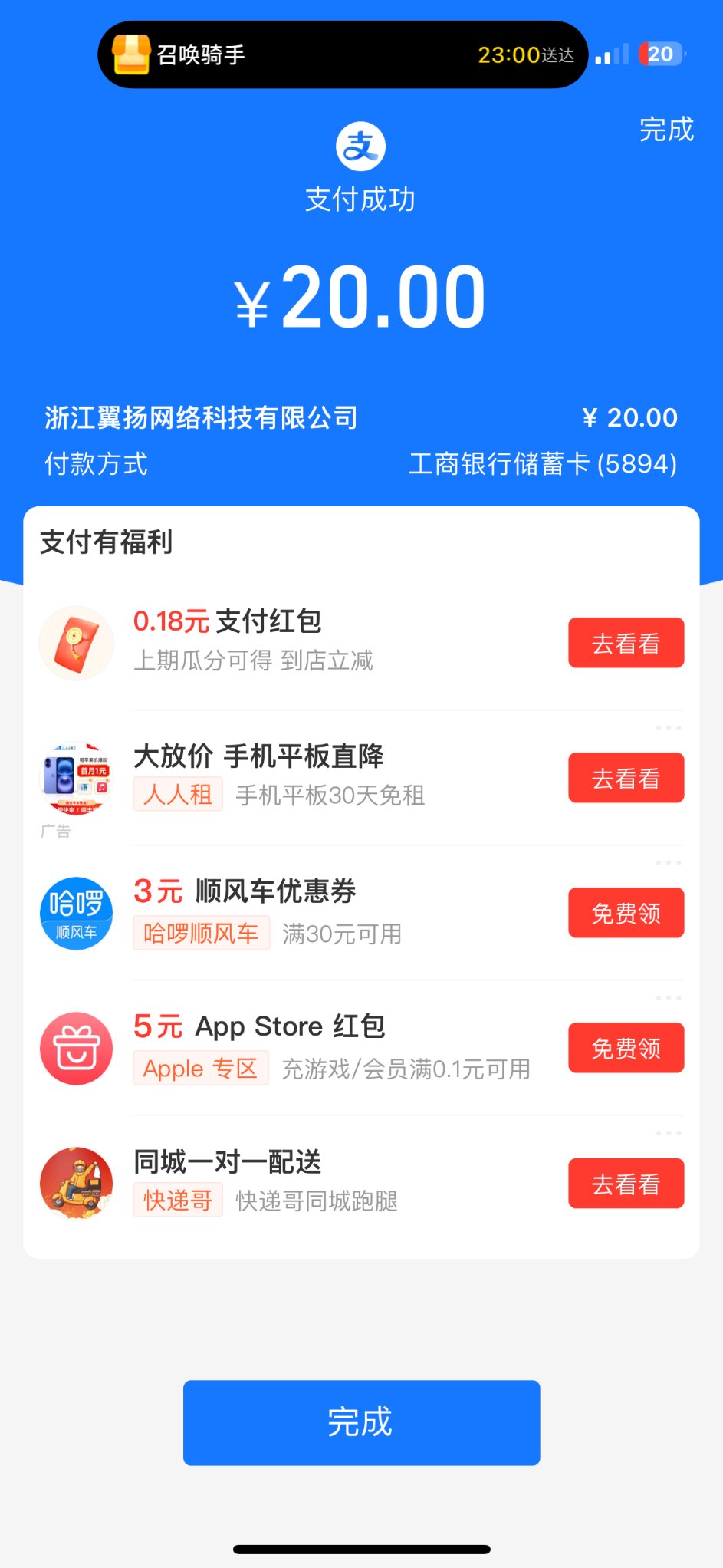723x1568 pixels.
Task: Tap 去看看 for 同城一对一配送
Action: point(626,1184)
